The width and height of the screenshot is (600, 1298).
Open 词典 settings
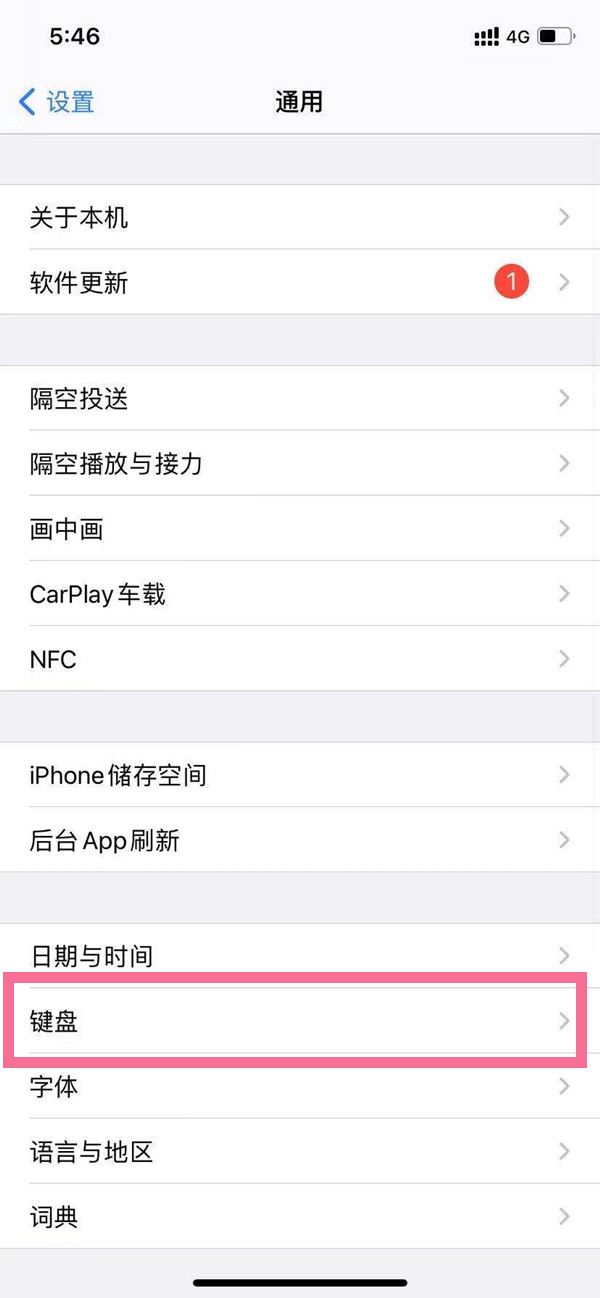300,1216
